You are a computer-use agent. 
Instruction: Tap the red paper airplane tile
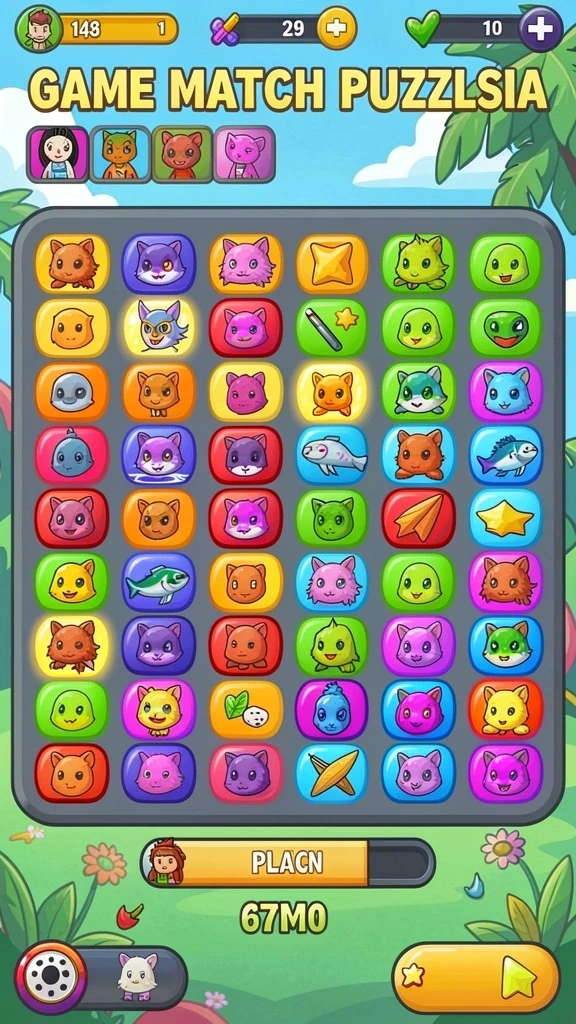419,519
